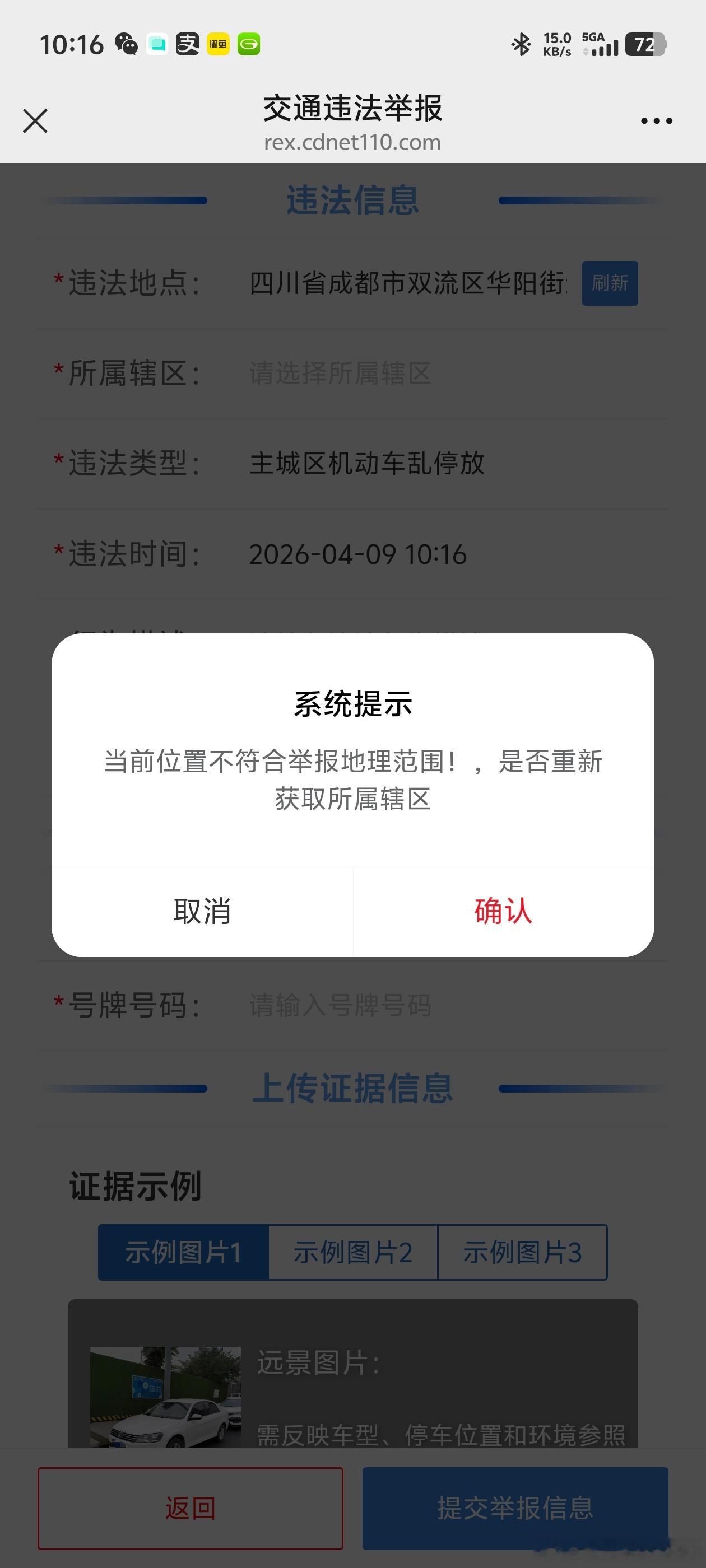Tap the Alipay icon in the status bar
Image resolution: width=706 pixels, height=1568 pixels.
pos(187,44)
